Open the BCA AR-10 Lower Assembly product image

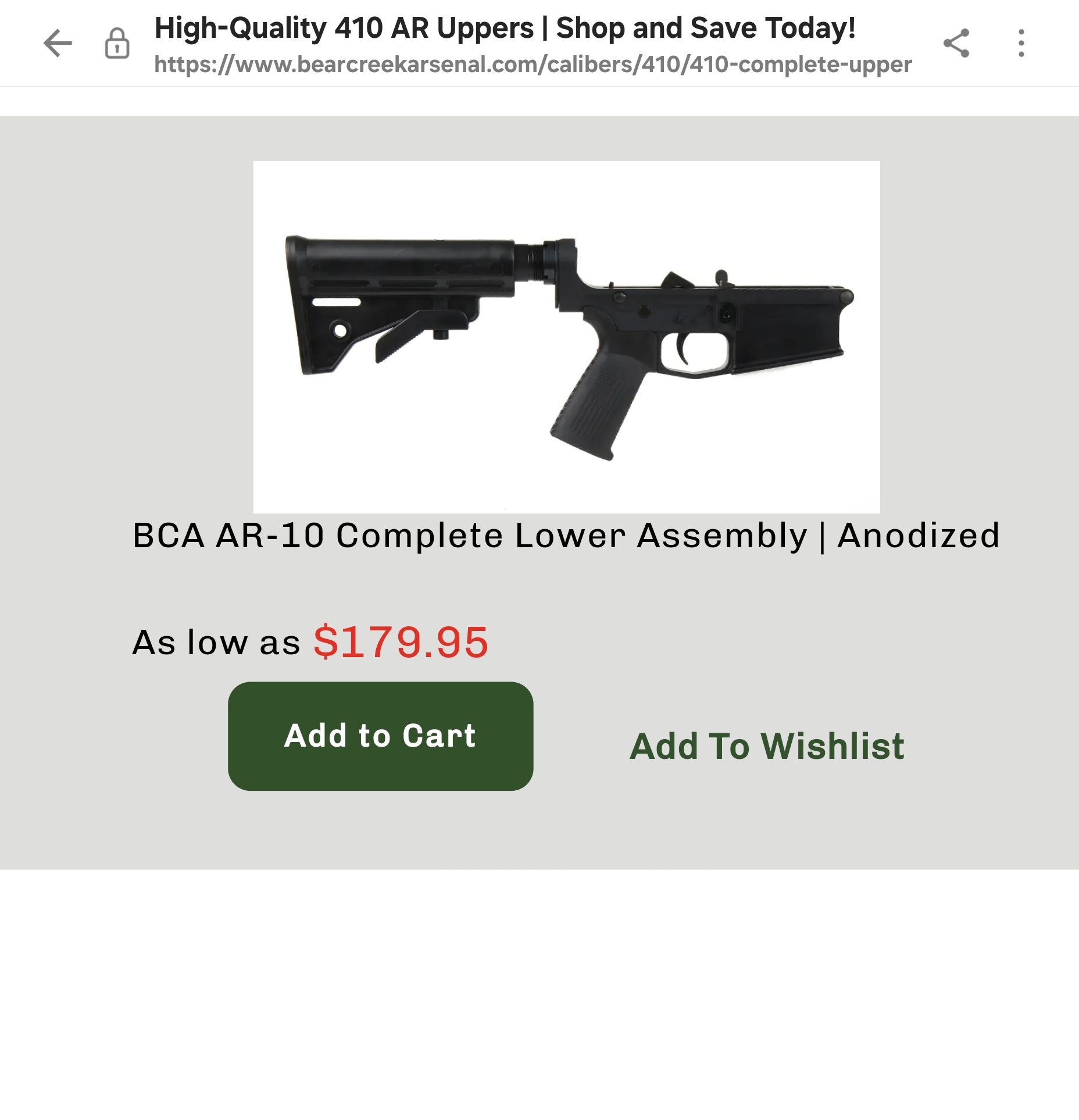click(x=566, y=337)
